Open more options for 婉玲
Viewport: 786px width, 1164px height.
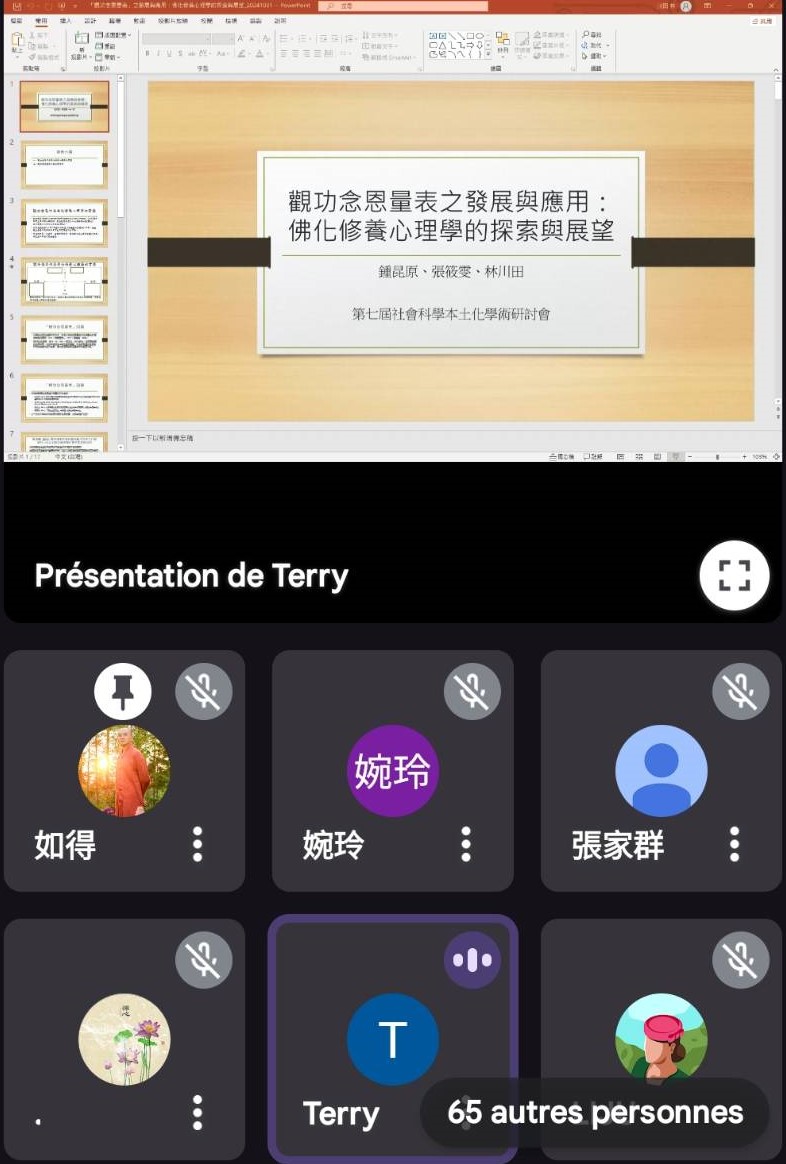click(x=465, y=844)
